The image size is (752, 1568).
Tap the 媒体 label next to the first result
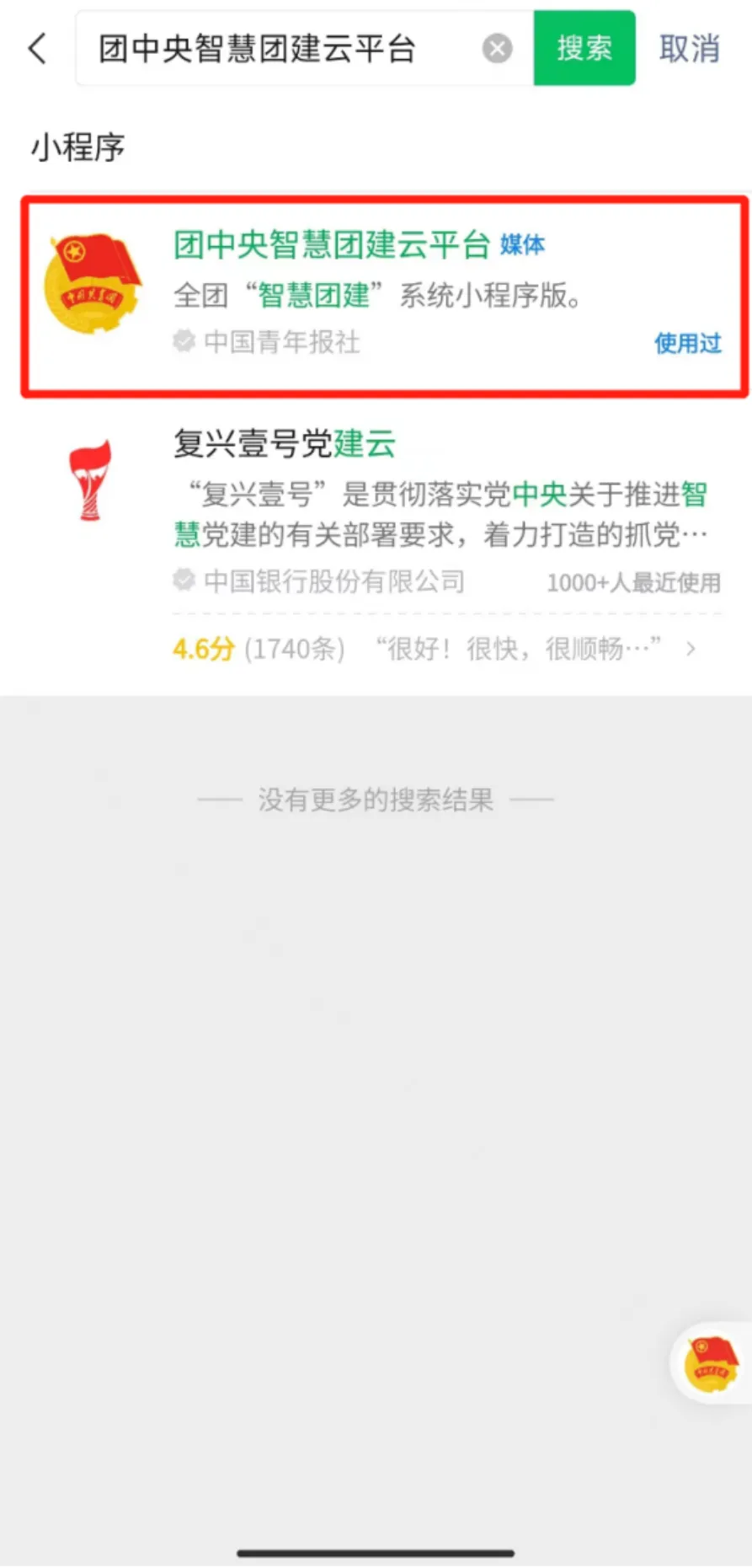524,246
